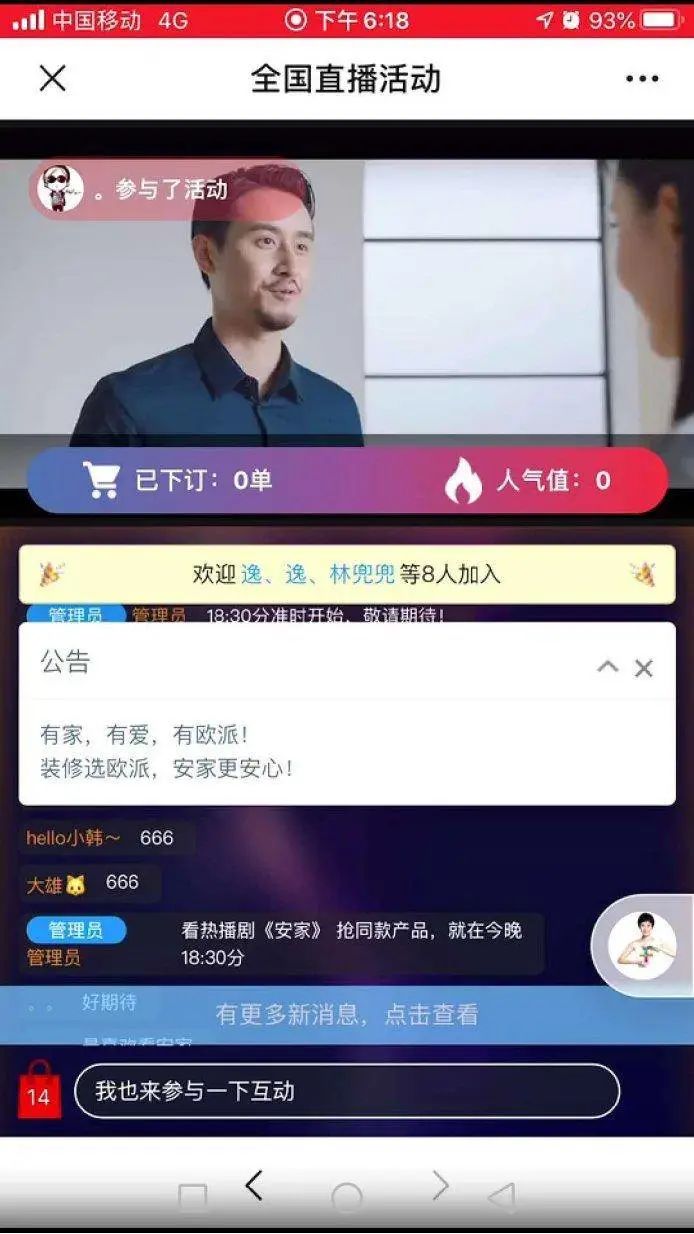Close the 全国直播活动 page
694x1234 pixels.
point(52,78)
